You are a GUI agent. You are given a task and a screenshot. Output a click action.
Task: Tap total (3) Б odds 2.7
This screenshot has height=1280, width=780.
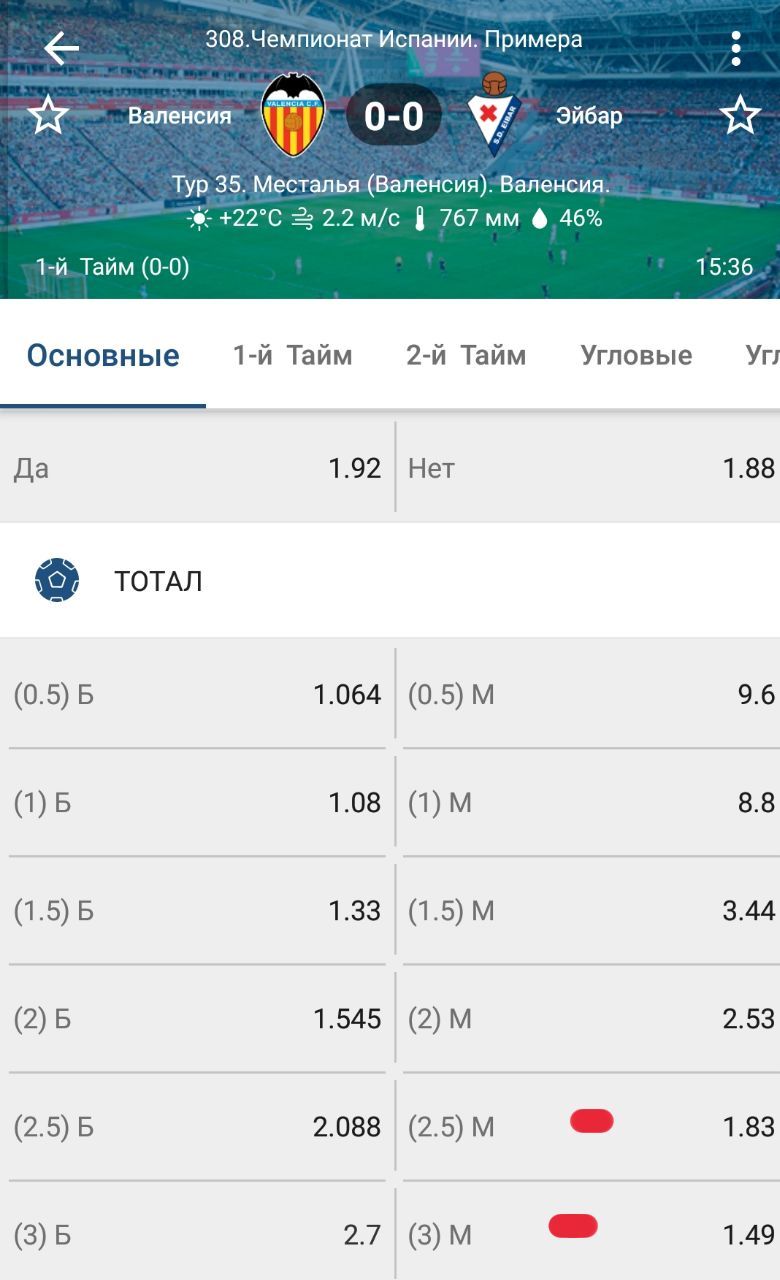[197, 1235]
